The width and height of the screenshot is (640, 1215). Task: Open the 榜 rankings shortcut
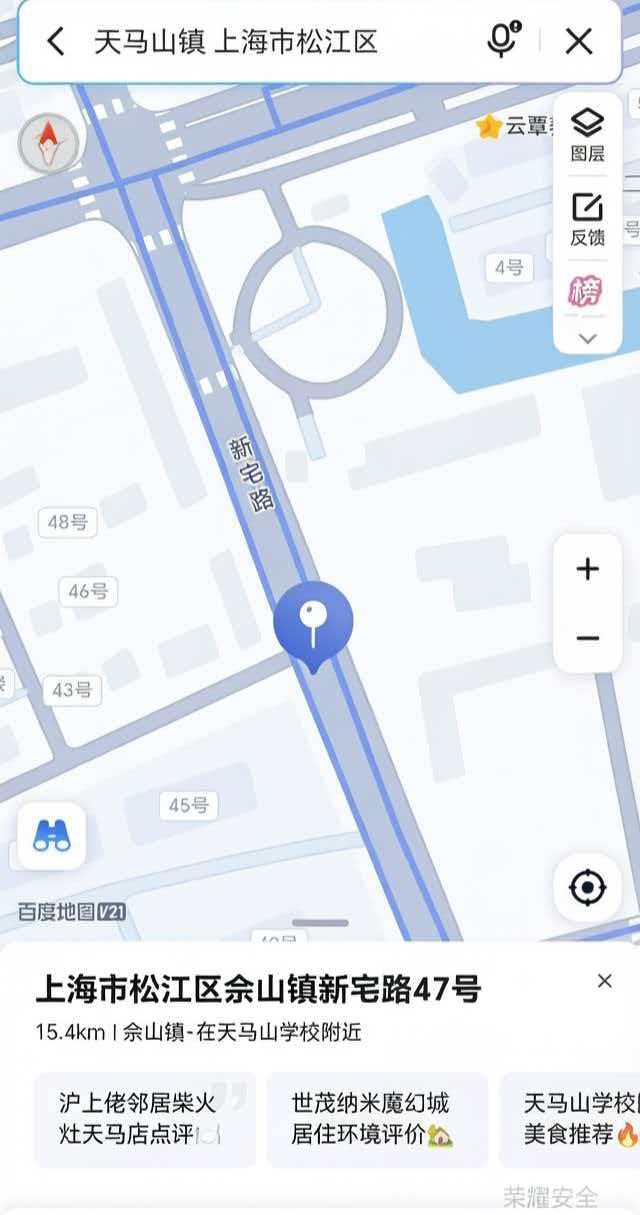coord(586,291)
